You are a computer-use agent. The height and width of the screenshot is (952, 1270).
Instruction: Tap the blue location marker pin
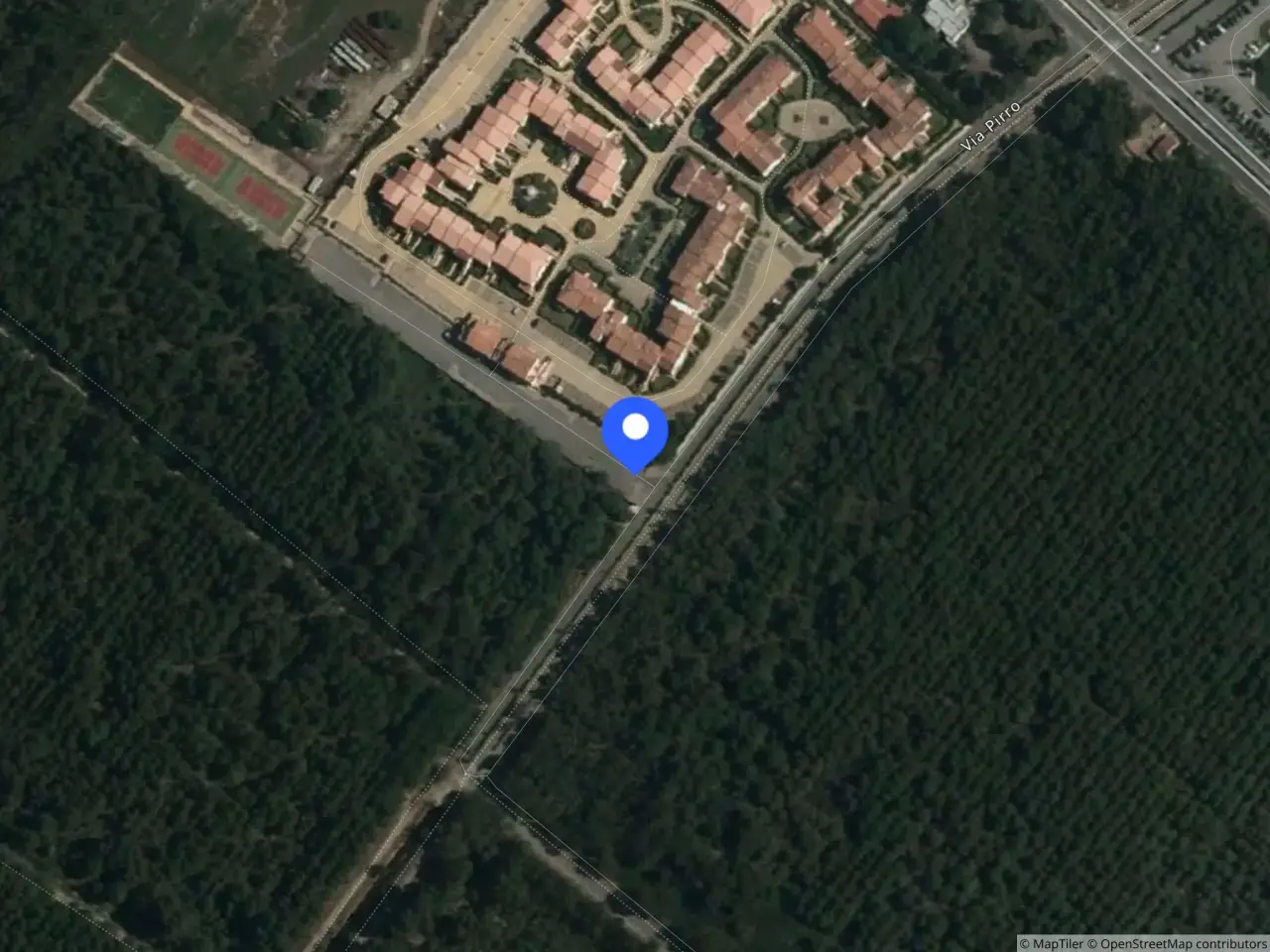click(x=635, y=430)
